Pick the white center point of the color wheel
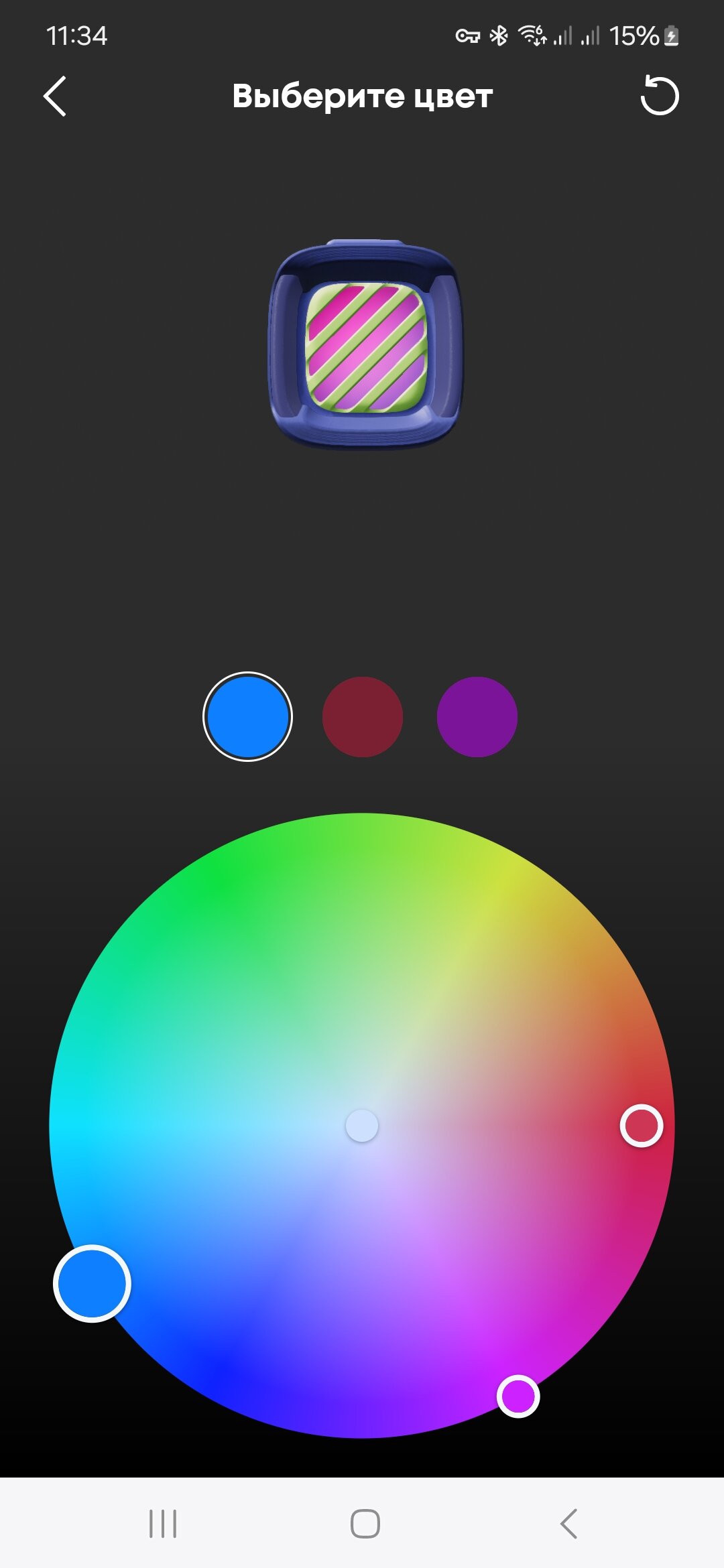724x1568 pixels. tap(362, 1126)
